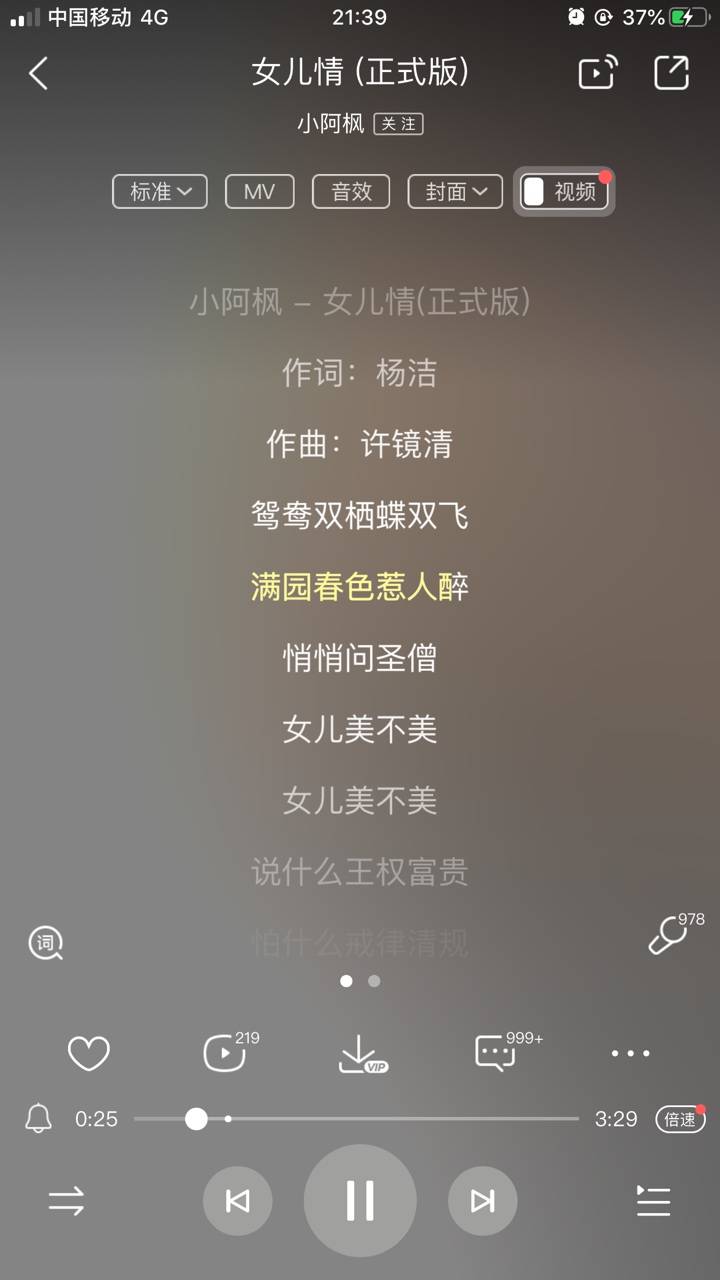Open the lyrics 词 options icon
720x1280 pixels.
point(45,942)
